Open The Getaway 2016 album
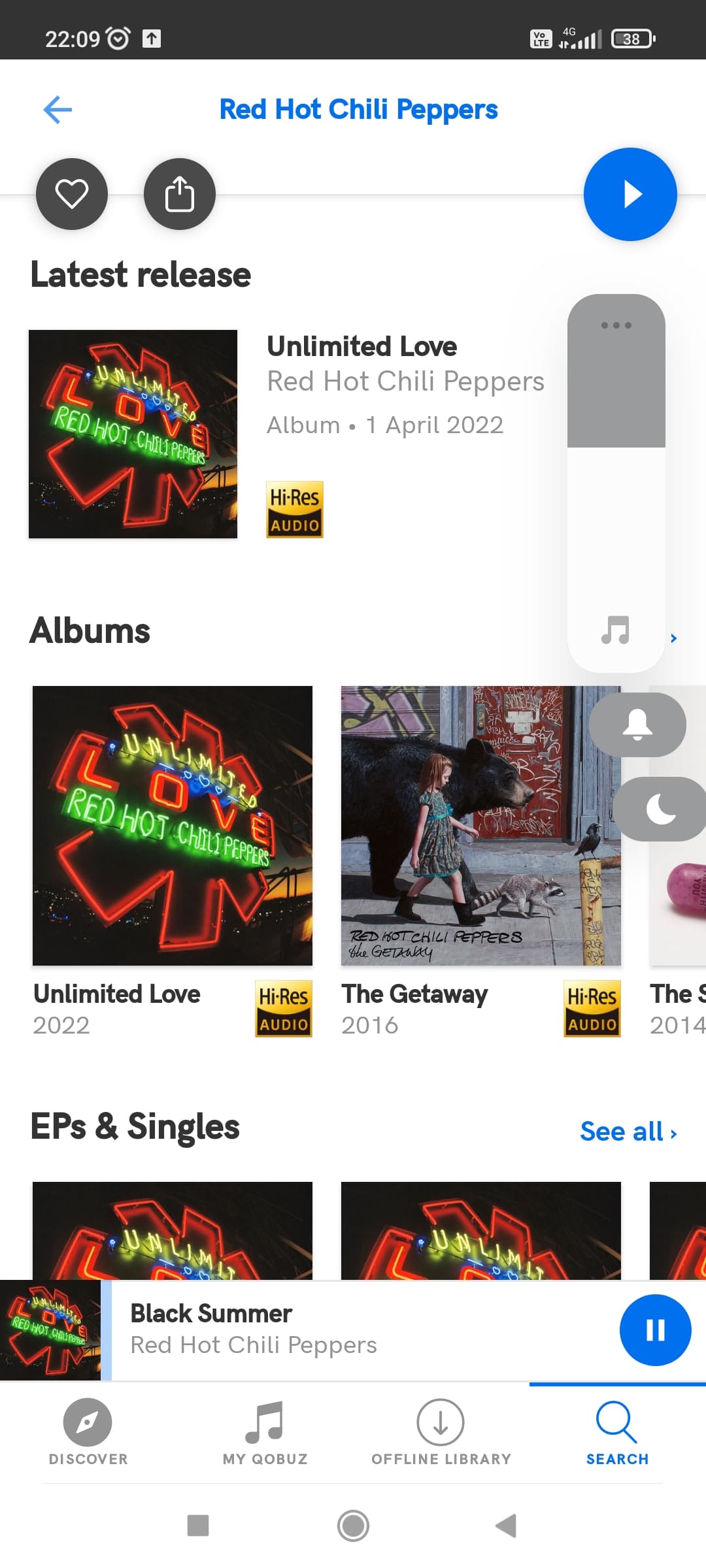 pos(481,861)
